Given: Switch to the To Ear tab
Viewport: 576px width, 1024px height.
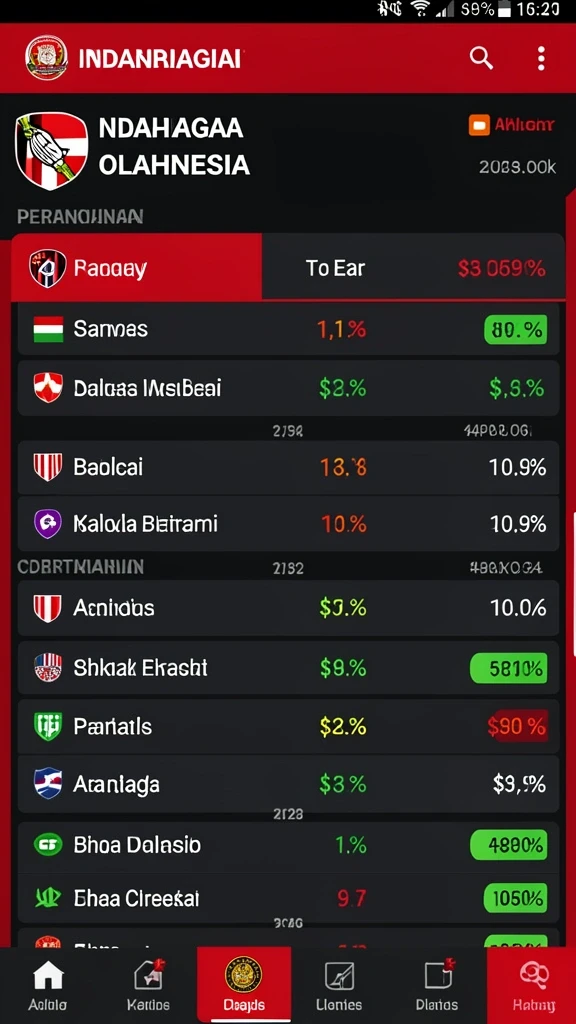Looking at the screenshot, I should pyautogui.click(x=335, y=268).
